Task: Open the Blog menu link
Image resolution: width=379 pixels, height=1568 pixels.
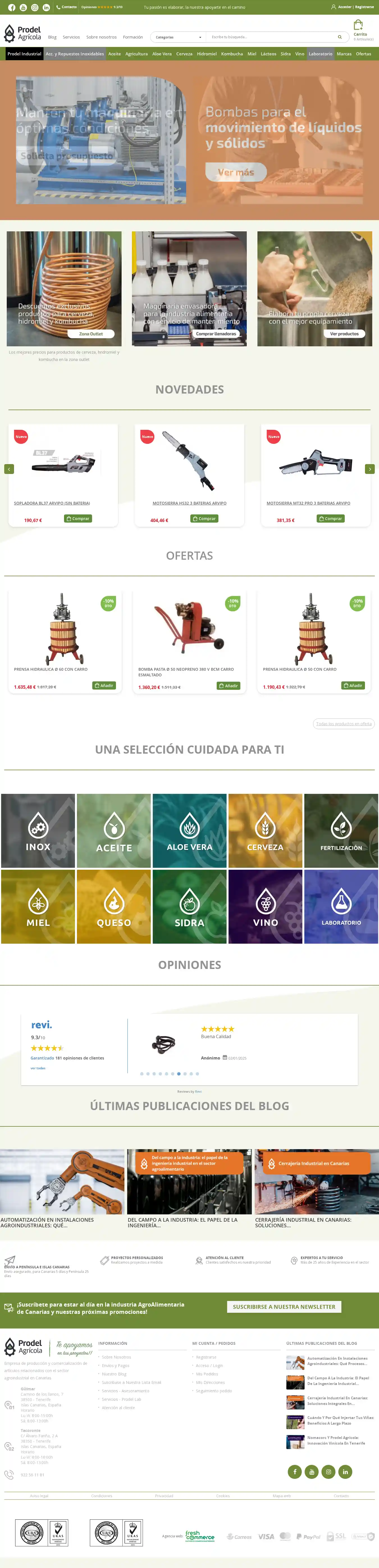Action: tap(52, 37)
